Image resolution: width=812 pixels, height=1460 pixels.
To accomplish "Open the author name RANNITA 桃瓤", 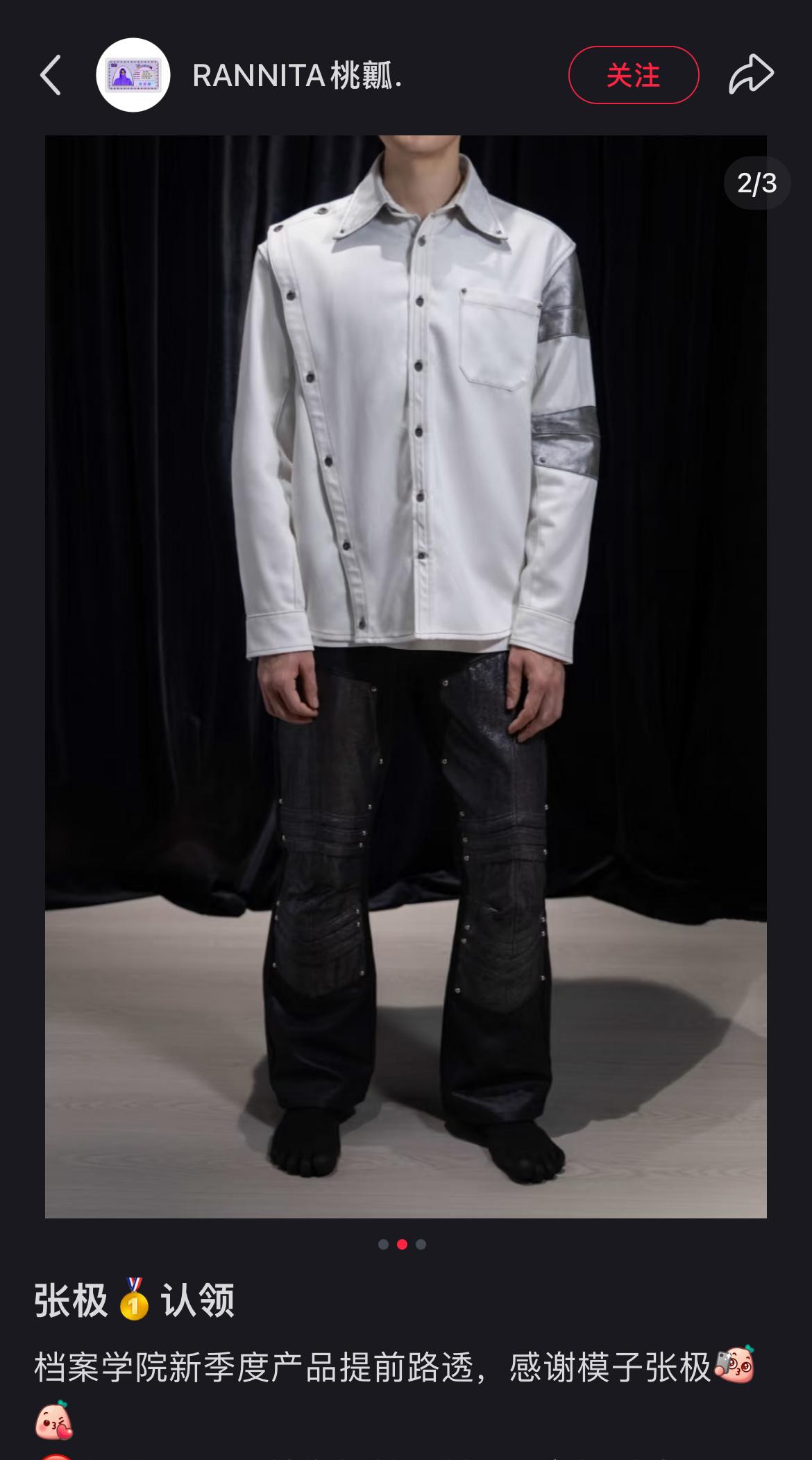I will click(x=297, y=76).
